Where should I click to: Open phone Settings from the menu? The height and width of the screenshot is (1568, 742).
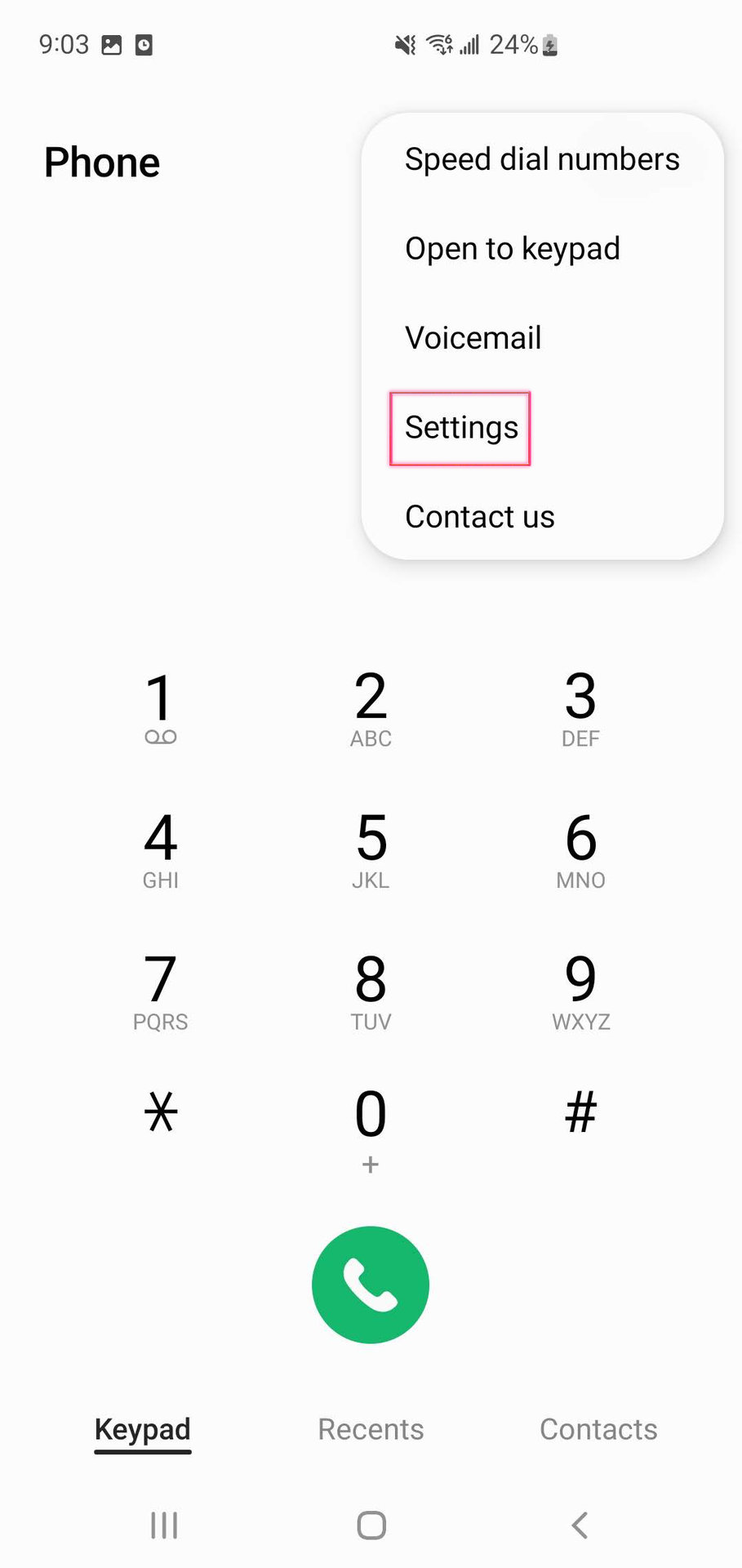click(461, 428)
